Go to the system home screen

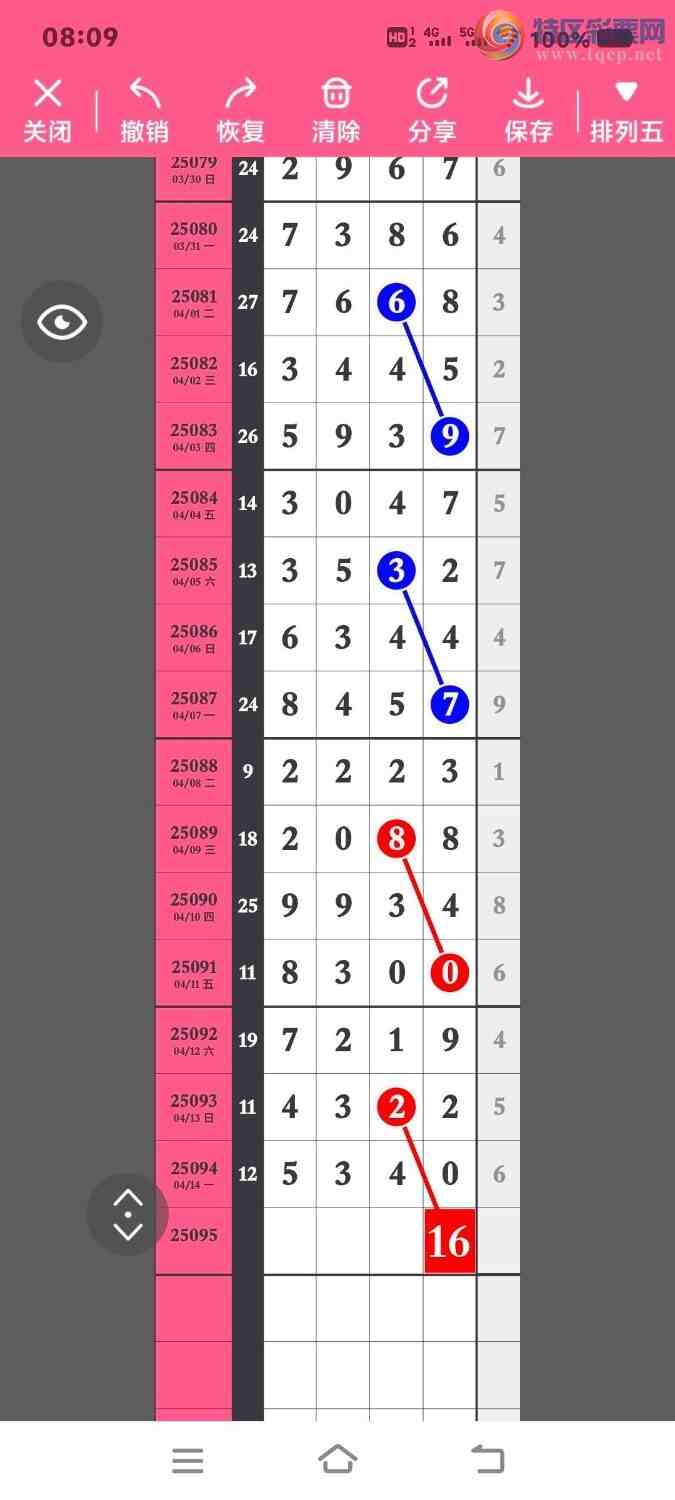338,1460
